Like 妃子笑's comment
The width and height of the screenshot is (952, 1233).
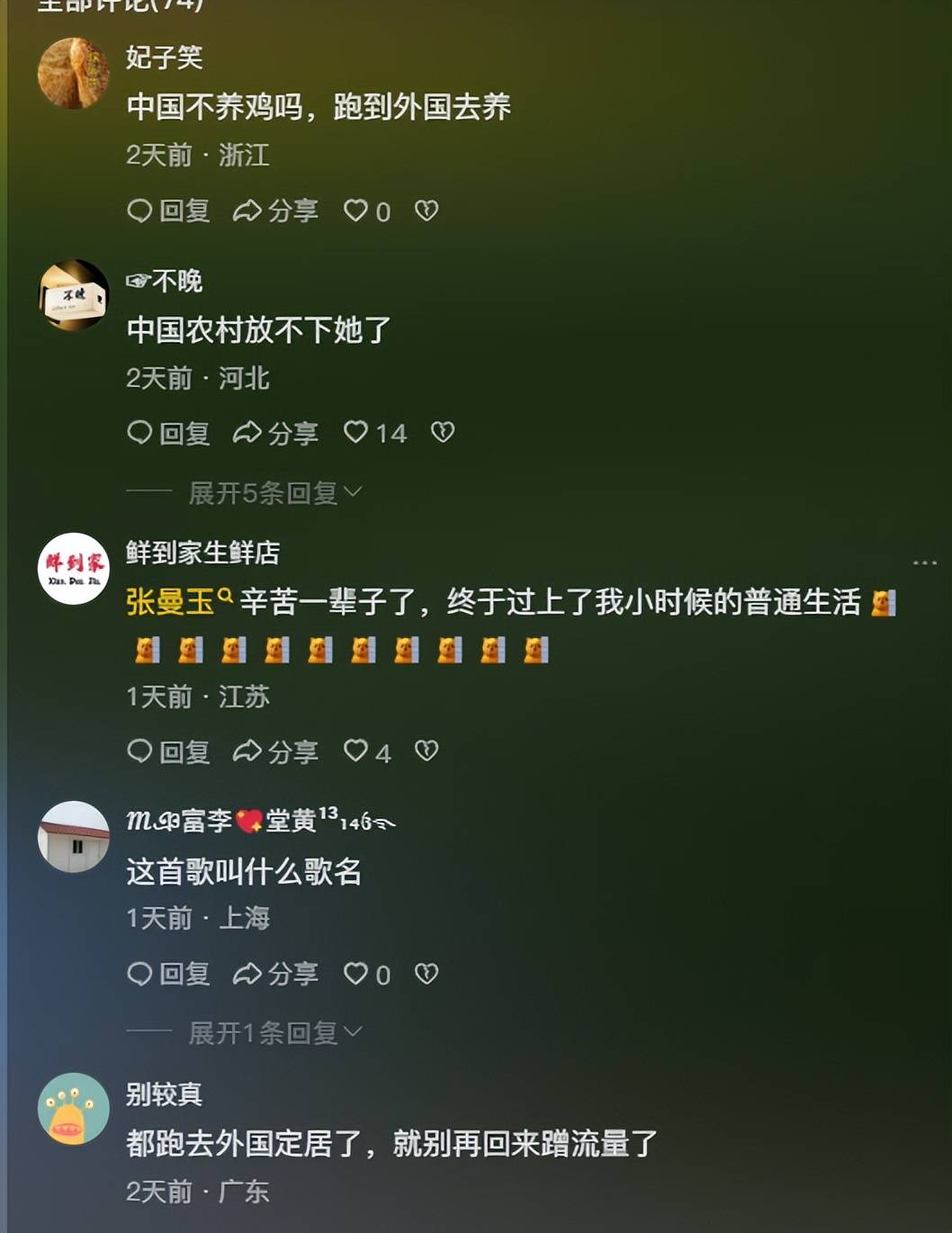coord(356,211)
